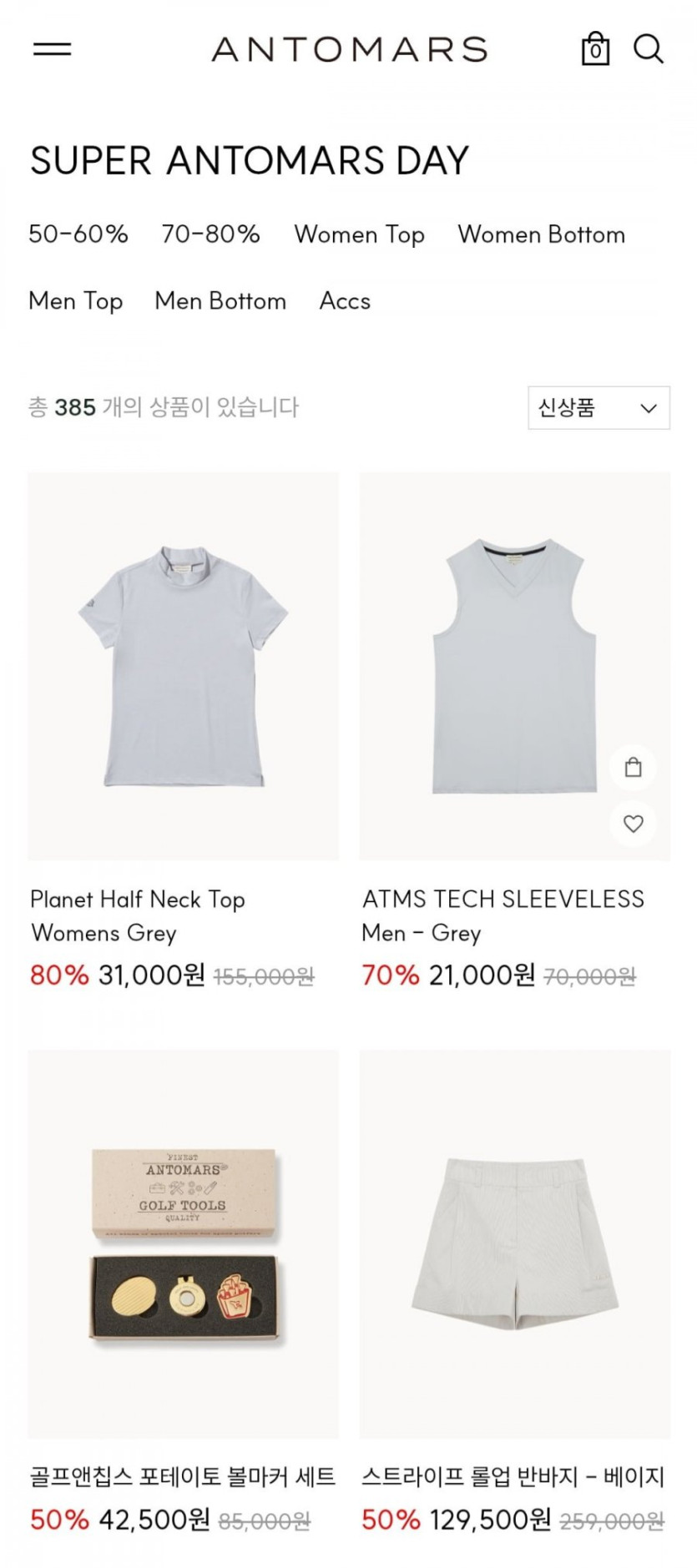Go to ANTOMARS home via logo
The width and height of the screenshot is (697, 1568).
pyautogui.click(x=349, y=50)
